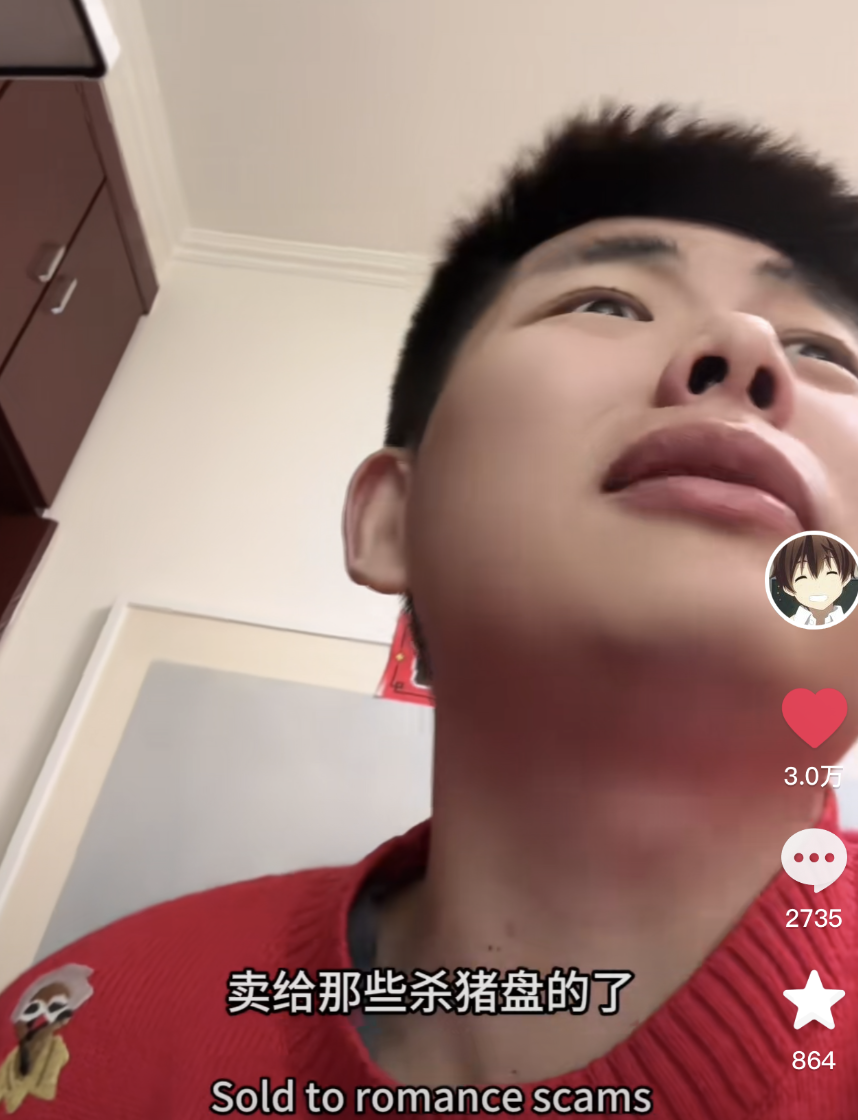Open the creator's profile avatar
This screenshot has height=1120, width=858.
point(812,581)
